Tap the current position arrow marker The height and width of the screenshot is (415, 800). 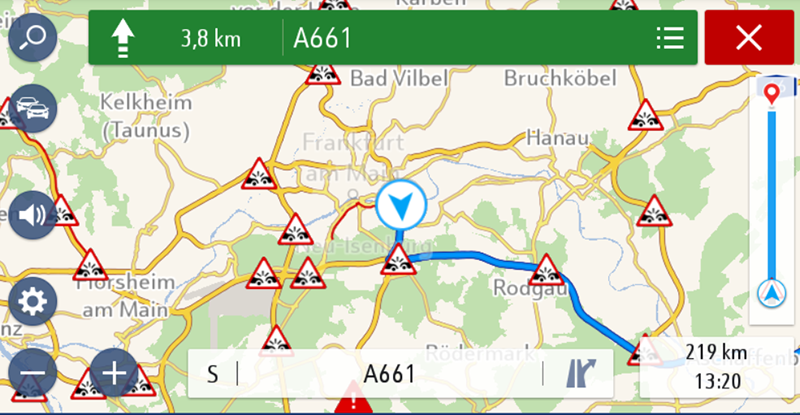coord(401,207)
